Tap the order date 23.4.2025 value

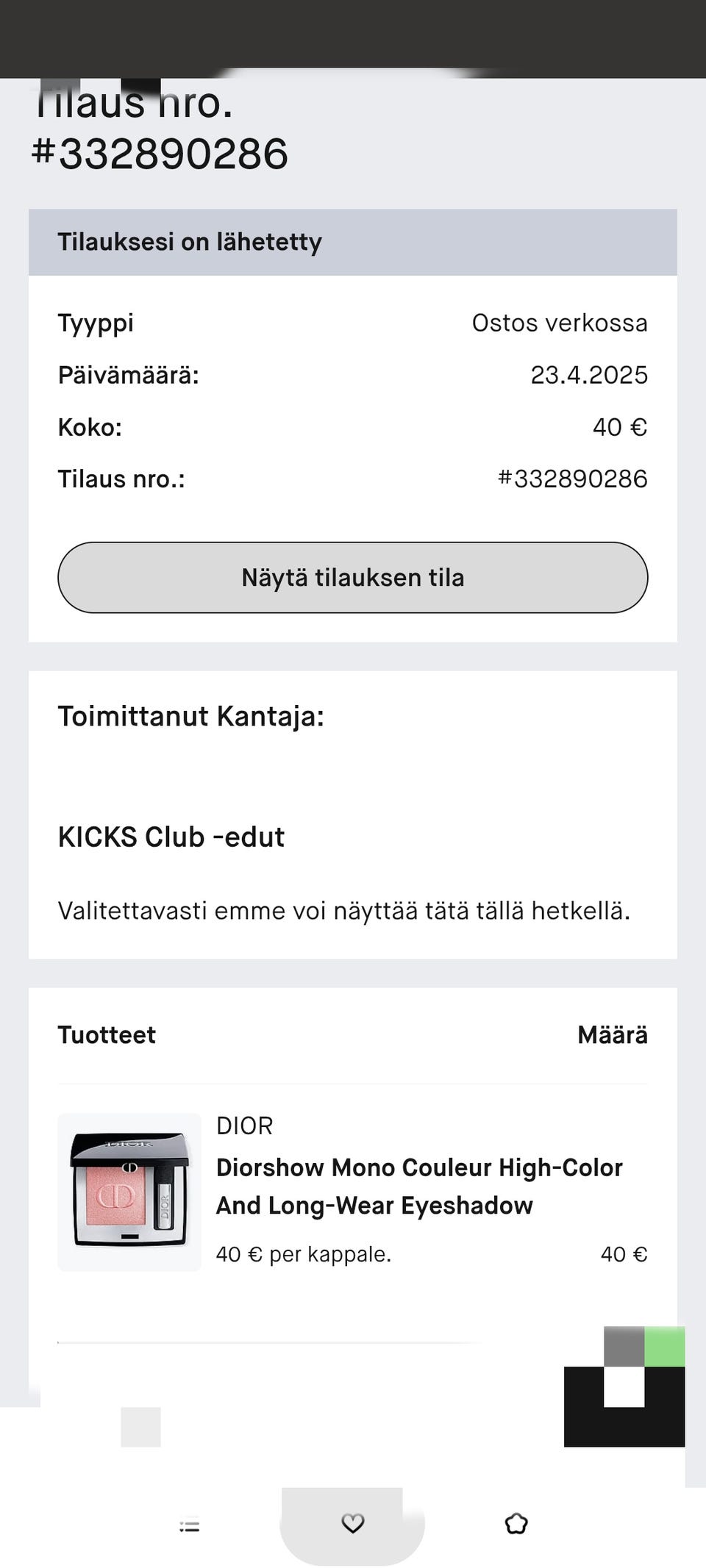(589, 375)
